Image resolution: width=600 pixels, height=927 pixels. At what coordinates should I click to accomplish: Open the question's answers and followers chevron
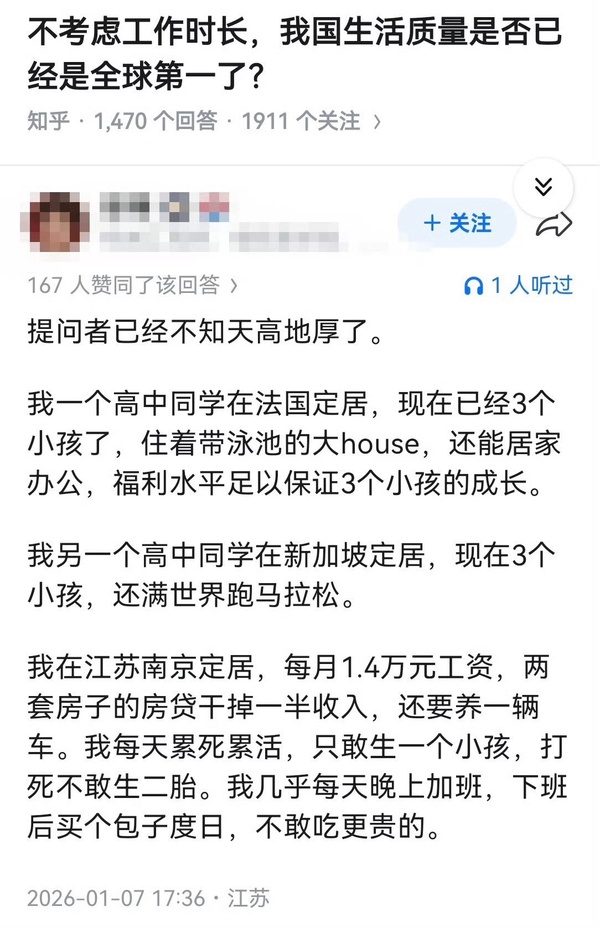[377, 123]
